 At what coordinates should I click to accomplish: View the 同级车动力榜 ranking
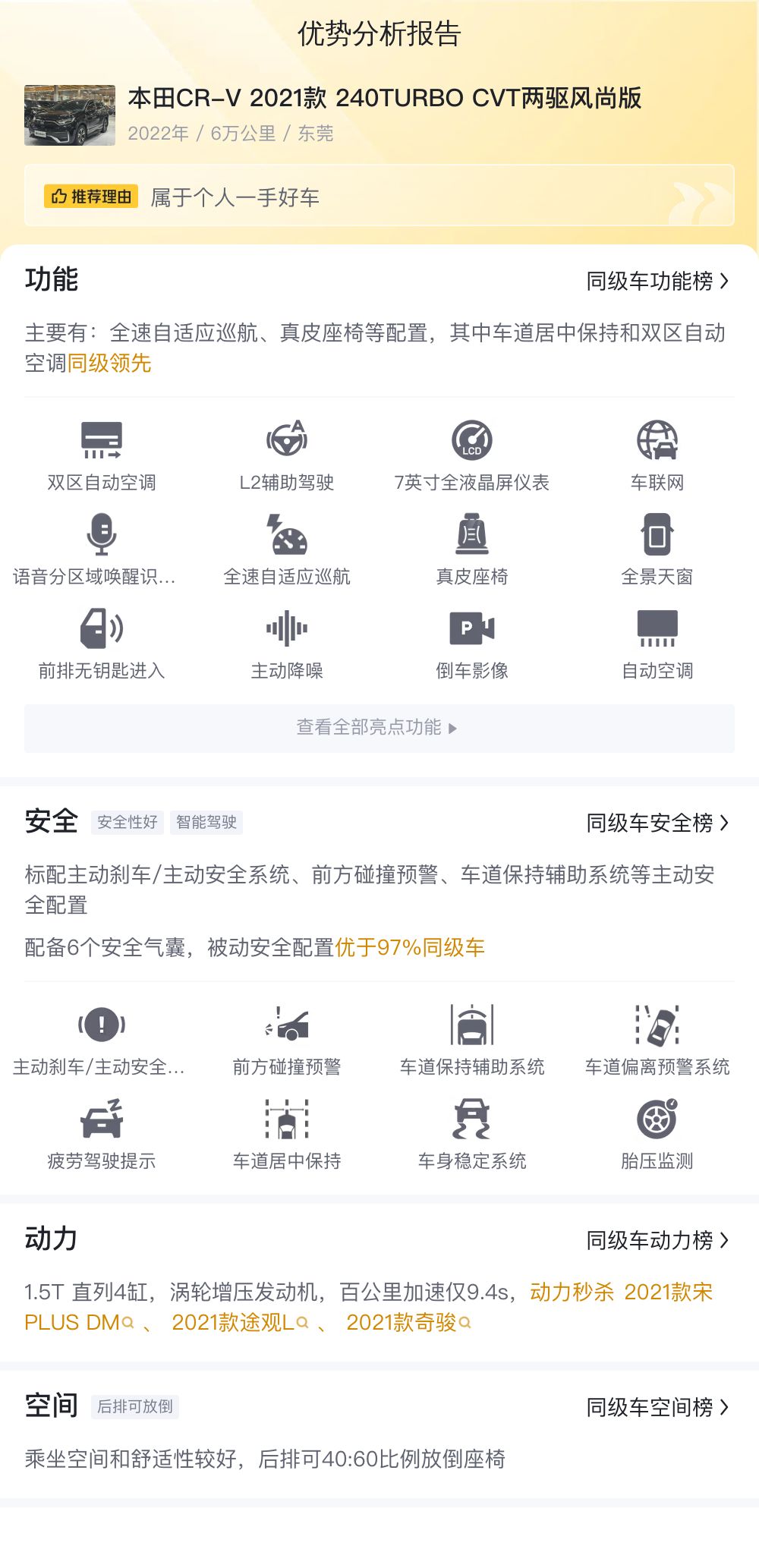point(657,1240)
